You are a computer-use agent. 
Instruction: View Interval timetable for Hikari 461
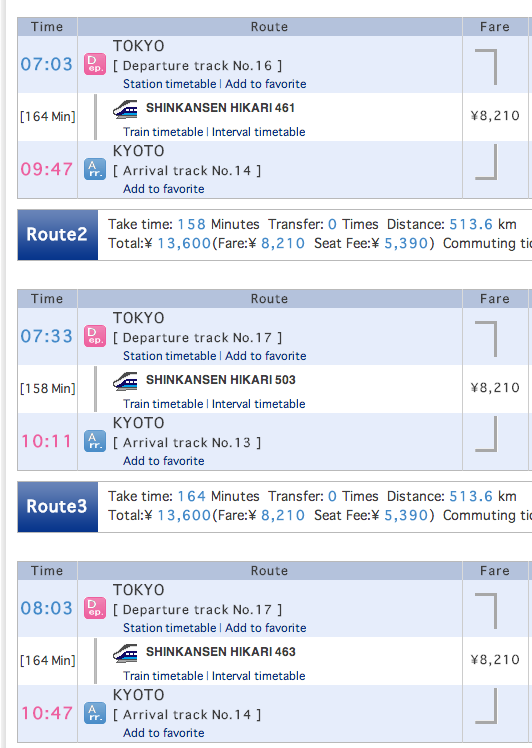[x=259, y=132]
